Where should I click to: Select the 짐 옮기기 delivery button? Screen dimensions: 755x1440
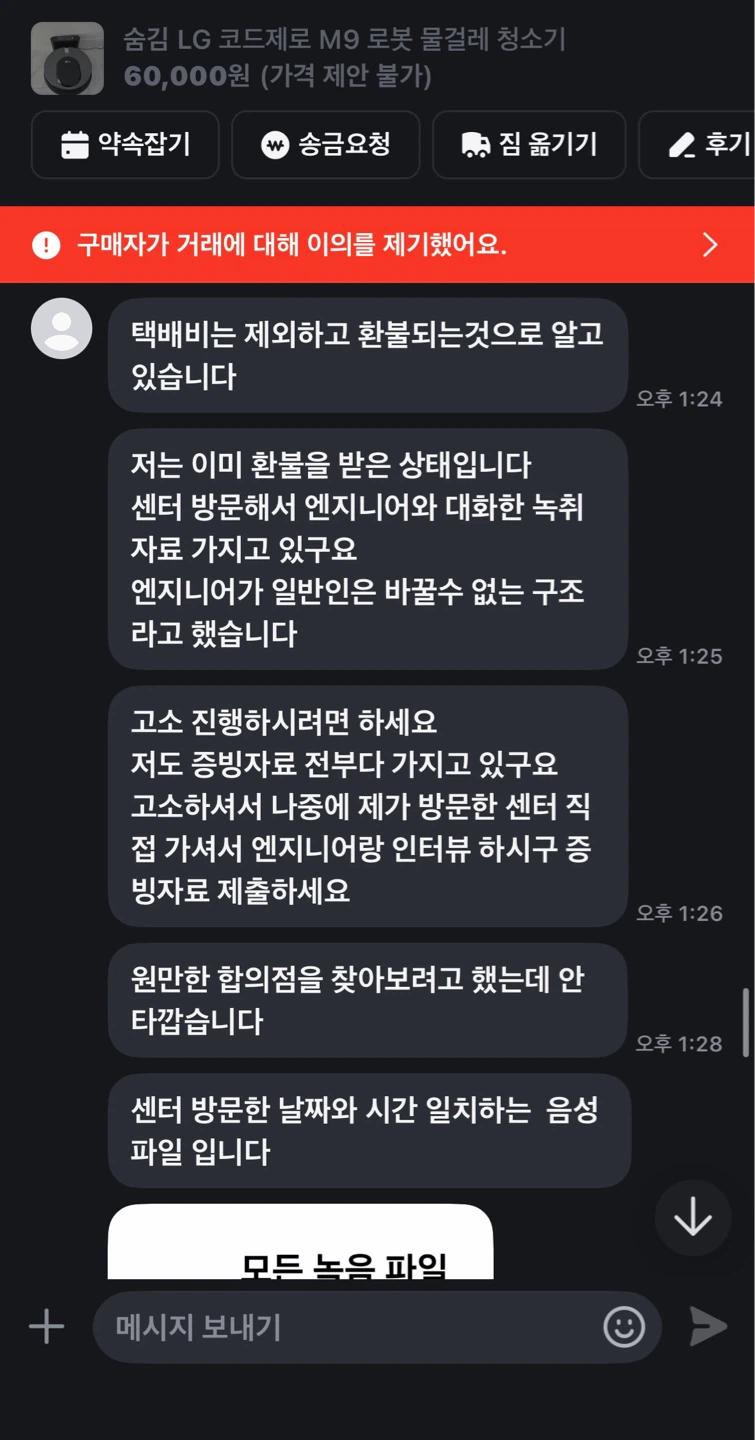(529, 145)
